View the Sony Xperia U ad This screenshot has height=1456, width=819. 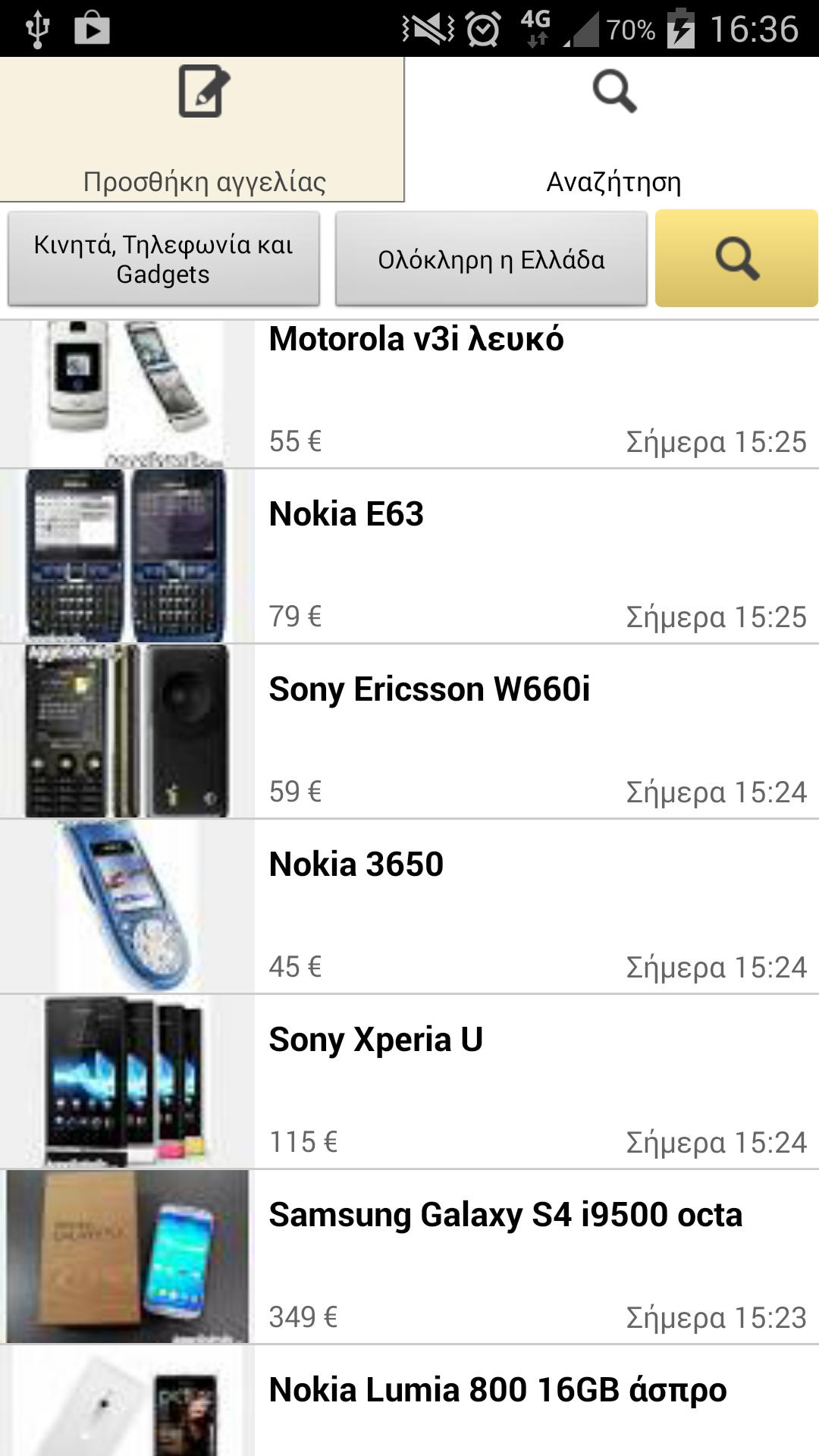pos(409,1082)
